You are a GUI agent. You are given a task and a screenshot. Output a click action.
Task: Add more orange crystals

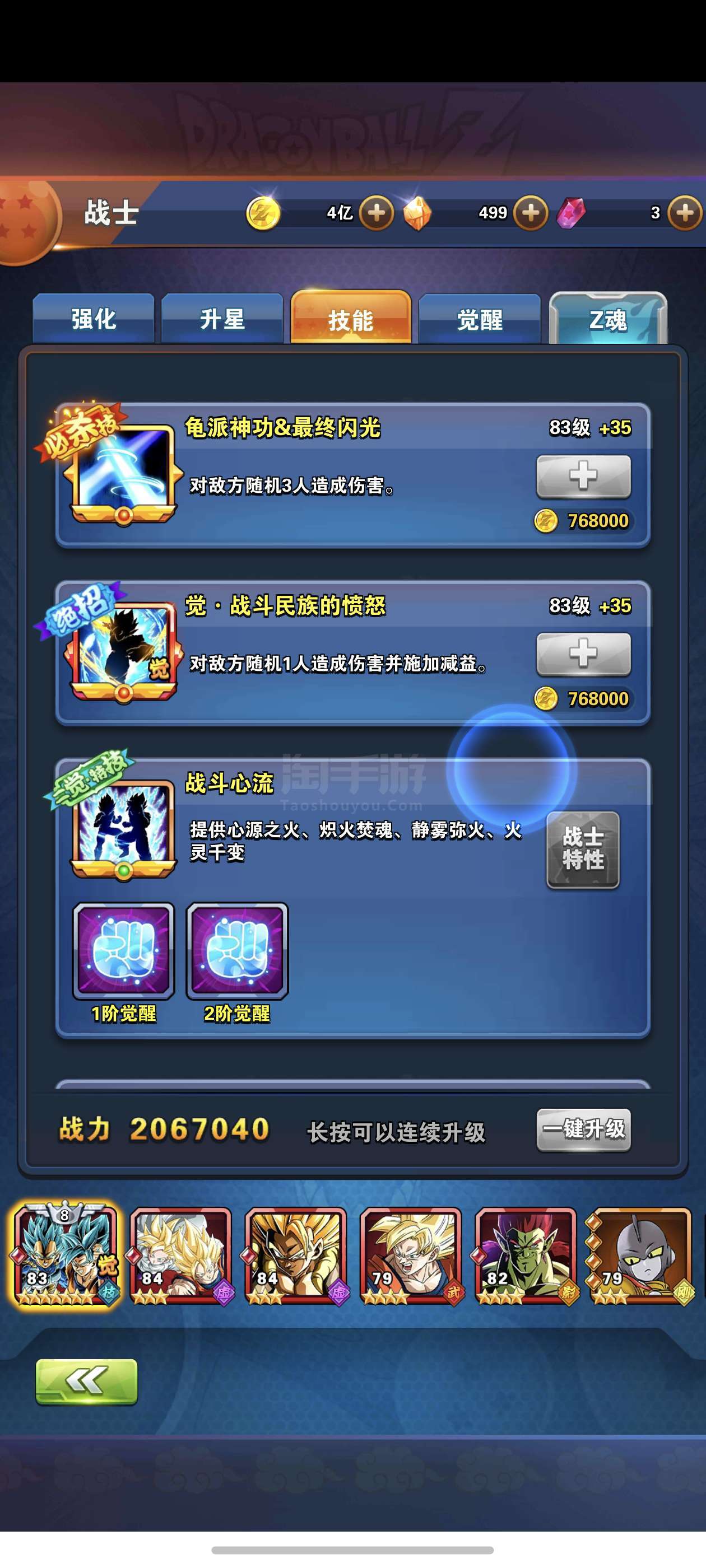[x=531, y=213]
